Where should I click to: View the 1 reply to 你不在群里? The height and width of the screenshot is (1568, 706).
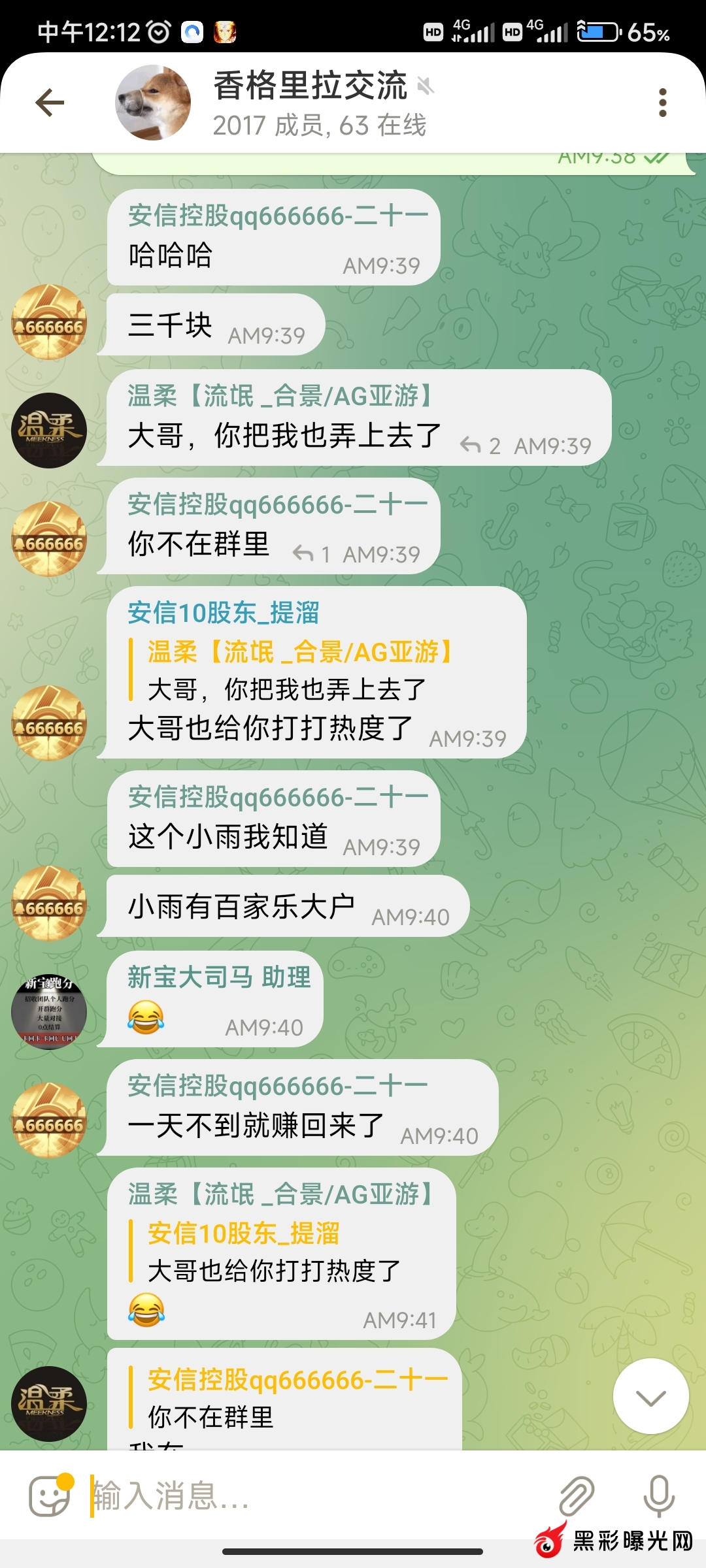(312, 555)
